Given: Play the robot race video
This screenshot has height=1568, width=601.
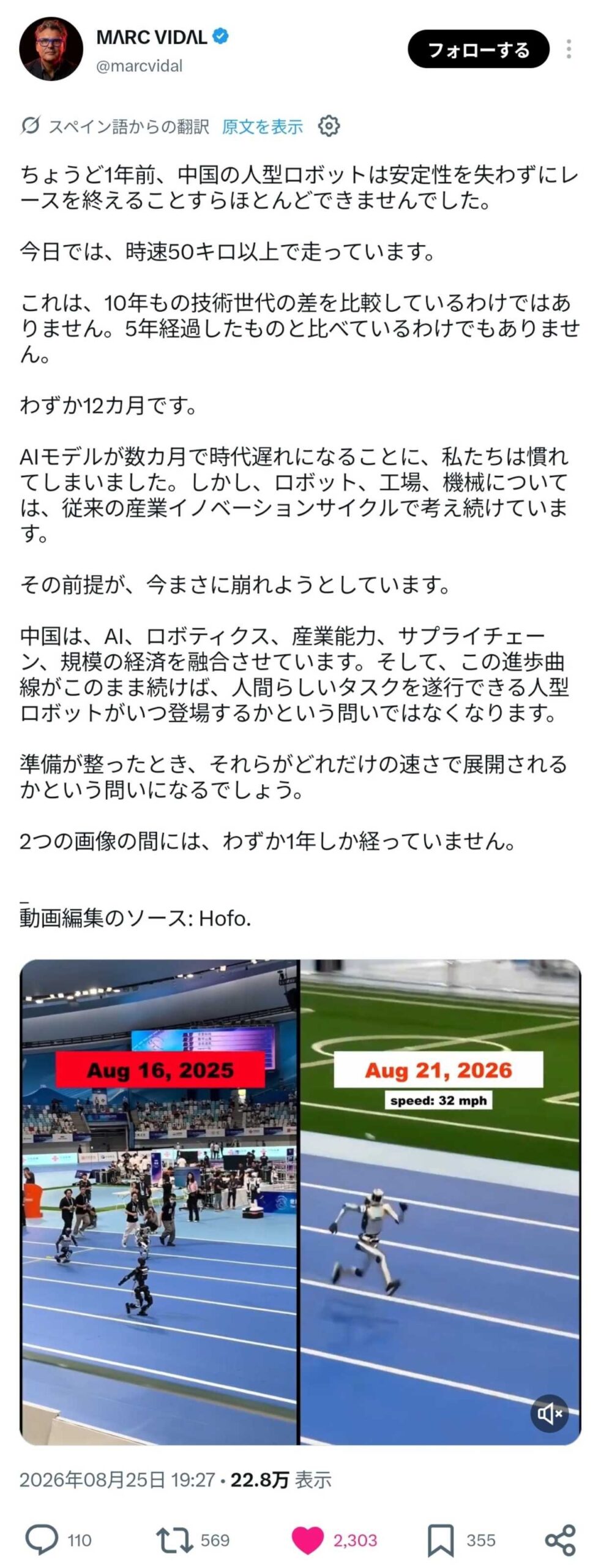Looking at the screenshot, I should tap(300, 1202).
